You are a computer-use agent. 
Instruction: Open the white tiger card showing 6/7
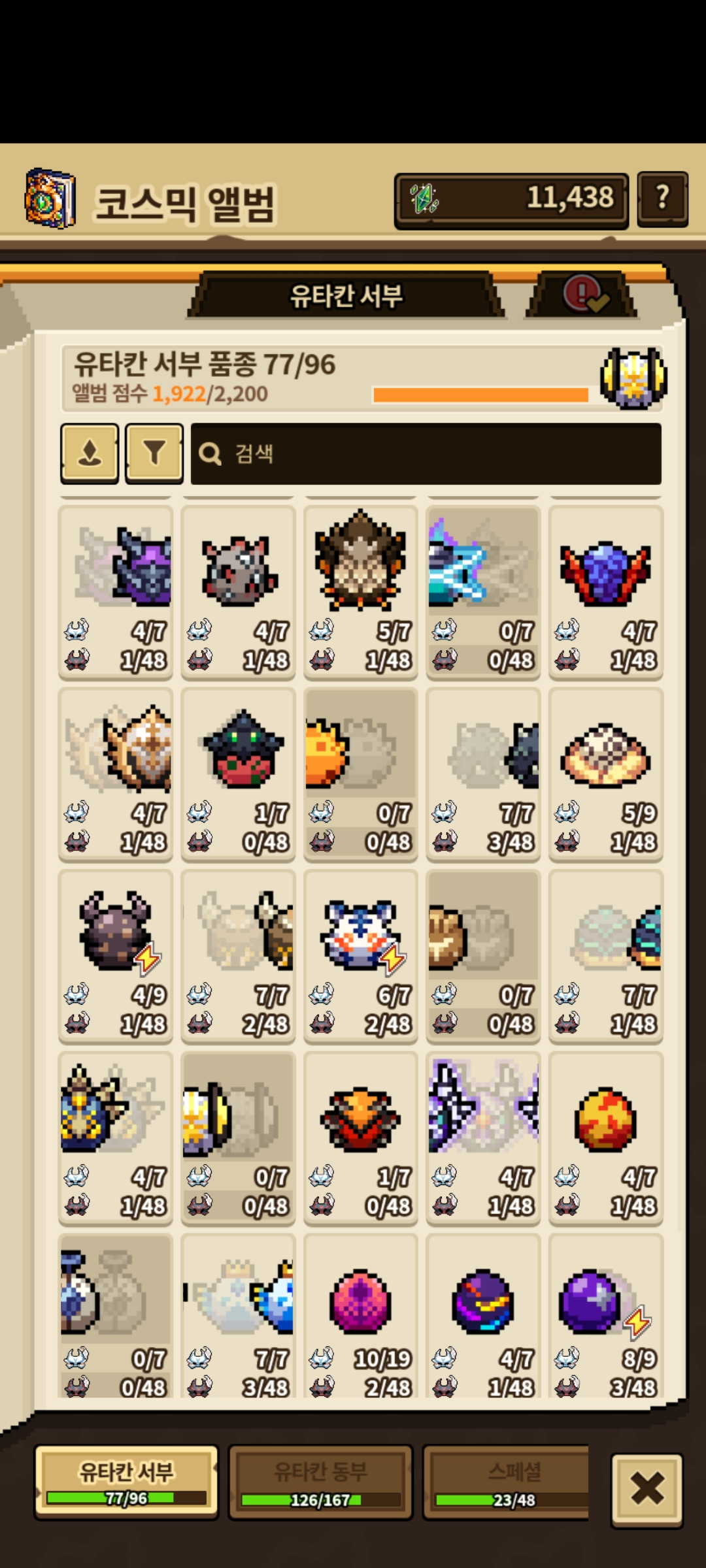coord(361,956)
